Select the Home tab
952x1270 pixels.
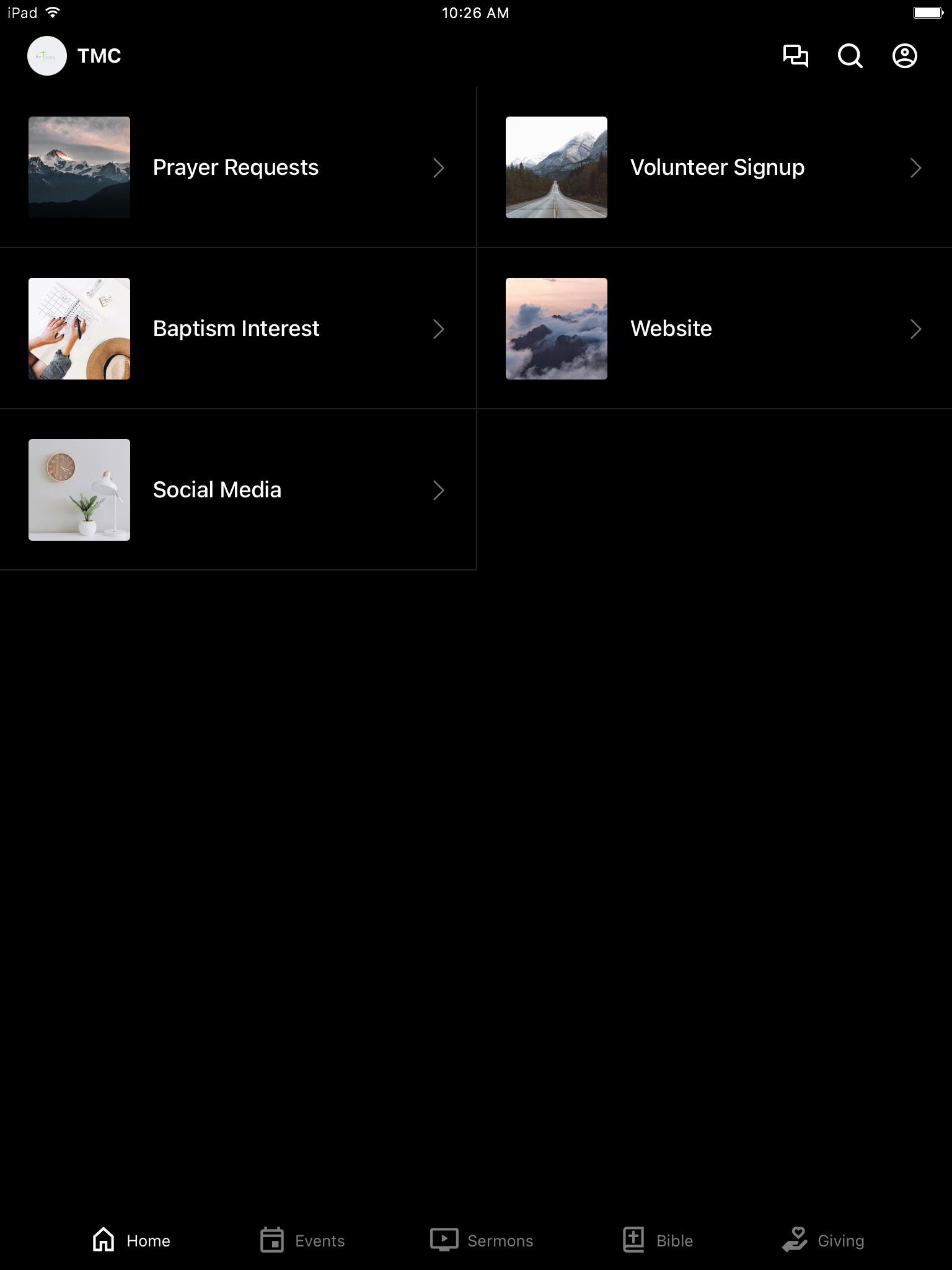point(131,1240)
